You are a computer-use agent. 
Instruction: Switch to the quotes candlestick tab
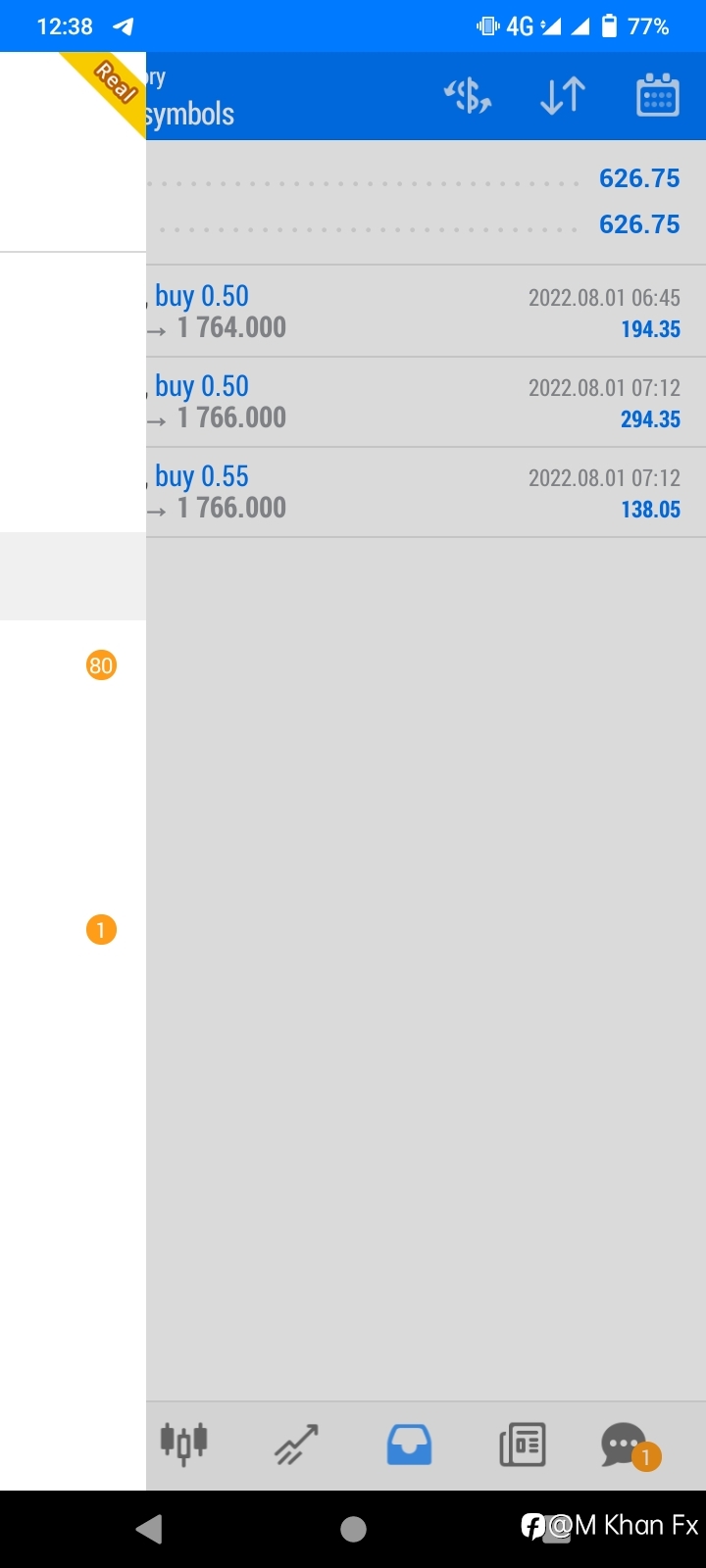(x=184, y=1444)
